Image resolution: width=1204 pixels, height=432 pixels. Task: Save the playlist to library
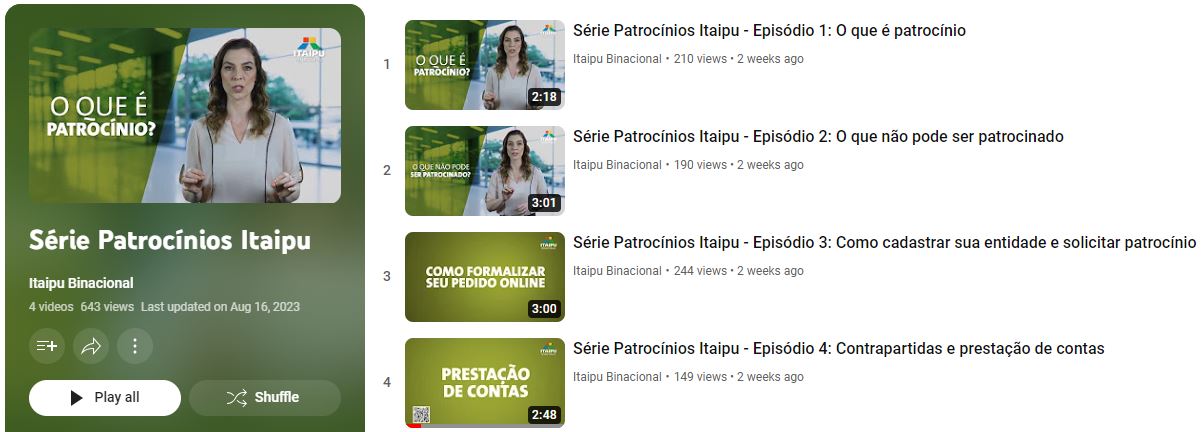(47, 346)
